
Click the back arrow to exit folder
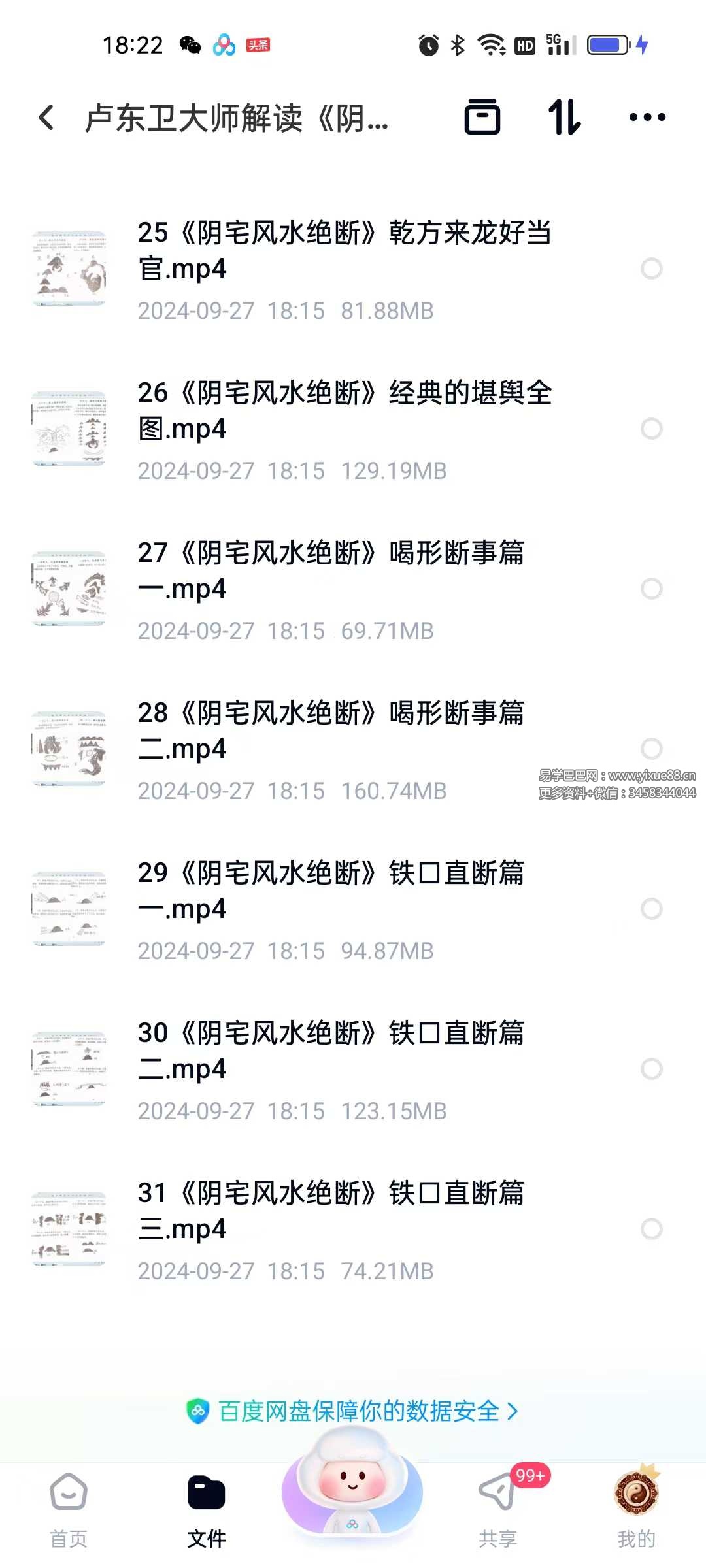tap(46, 118)
